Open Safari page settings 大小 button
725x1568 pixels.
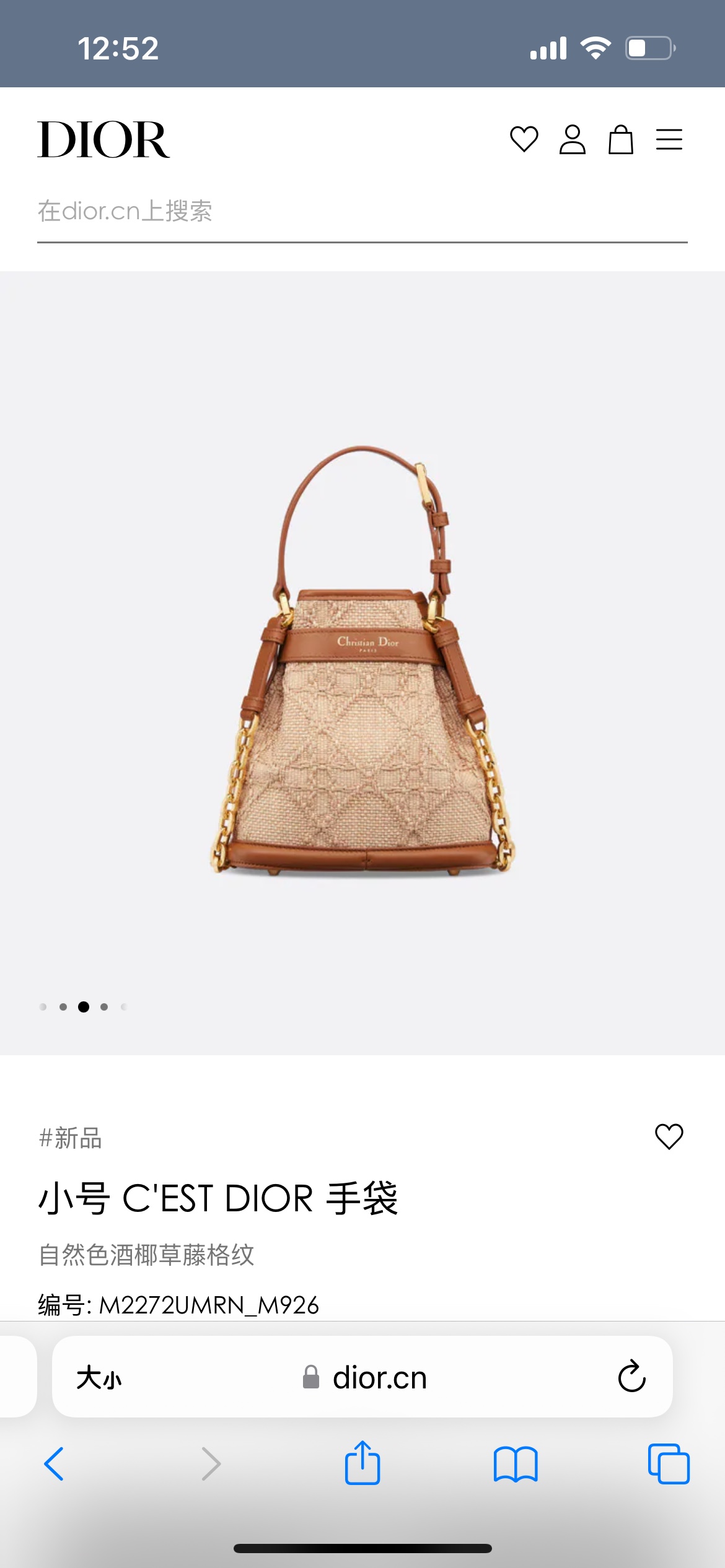tap(99, 1379)
